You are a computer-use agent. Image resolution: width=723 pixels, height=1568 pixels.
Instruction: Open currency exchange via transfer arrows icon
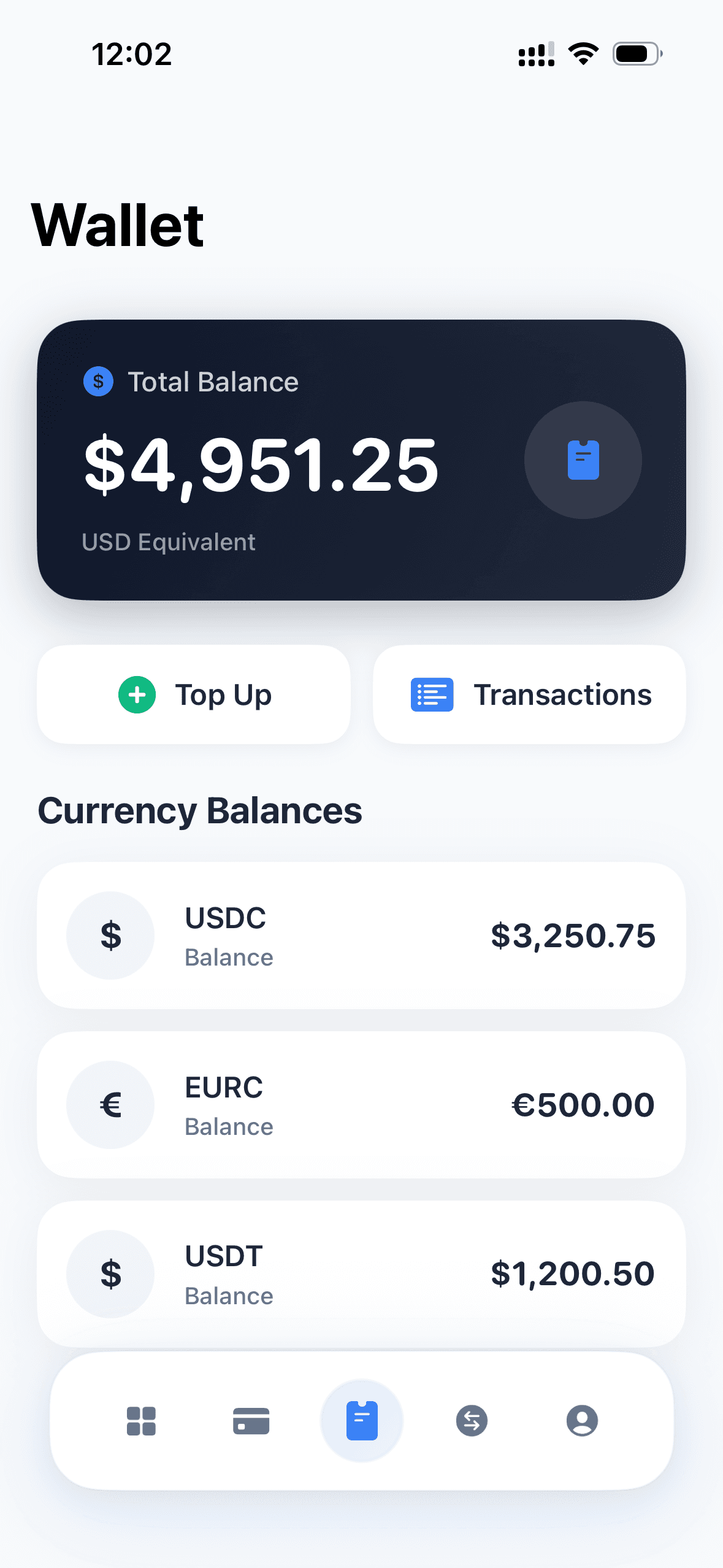[472, 1421]
